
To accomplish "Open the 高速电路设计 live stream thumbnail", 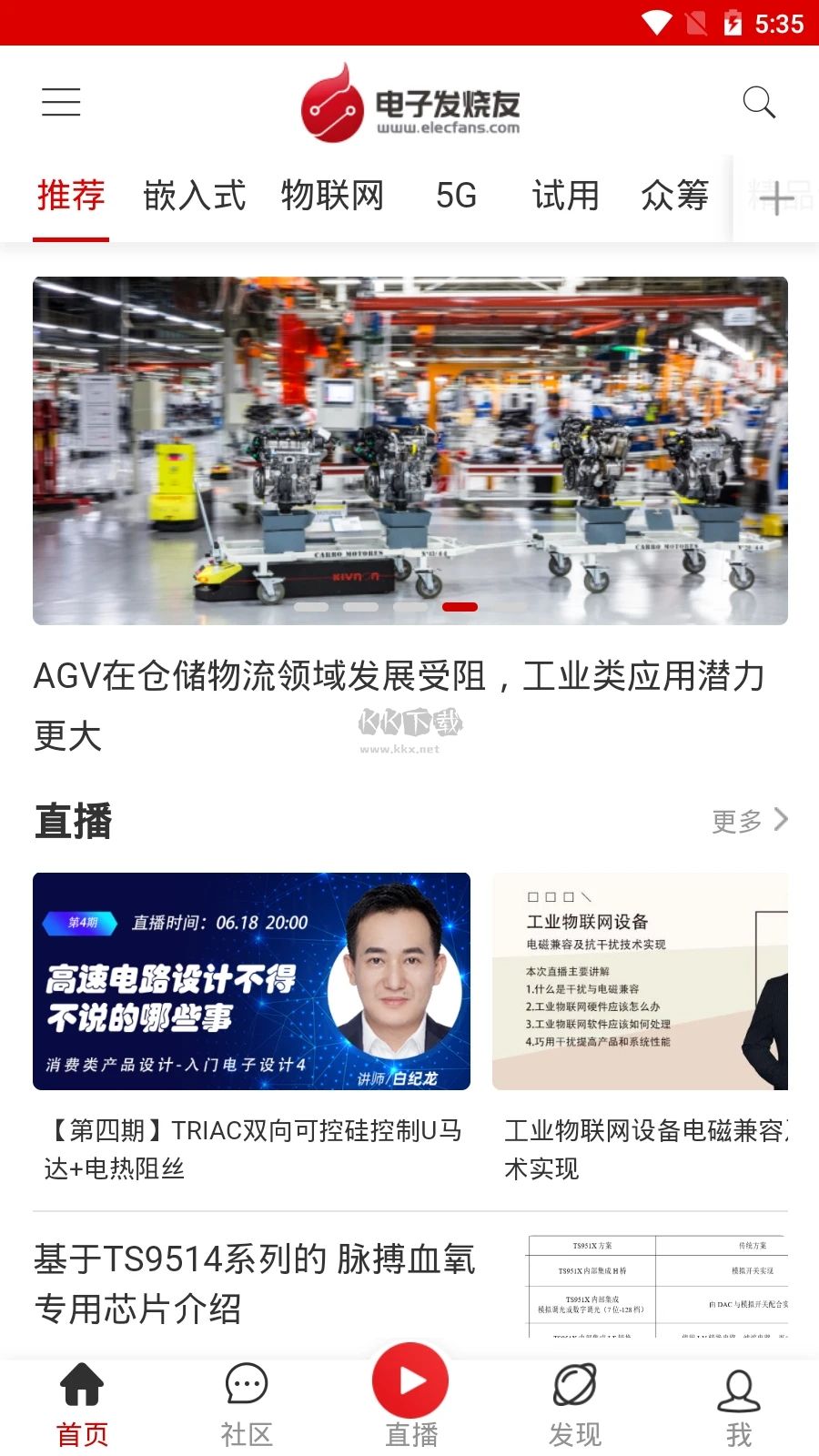I will pos(253,981).
